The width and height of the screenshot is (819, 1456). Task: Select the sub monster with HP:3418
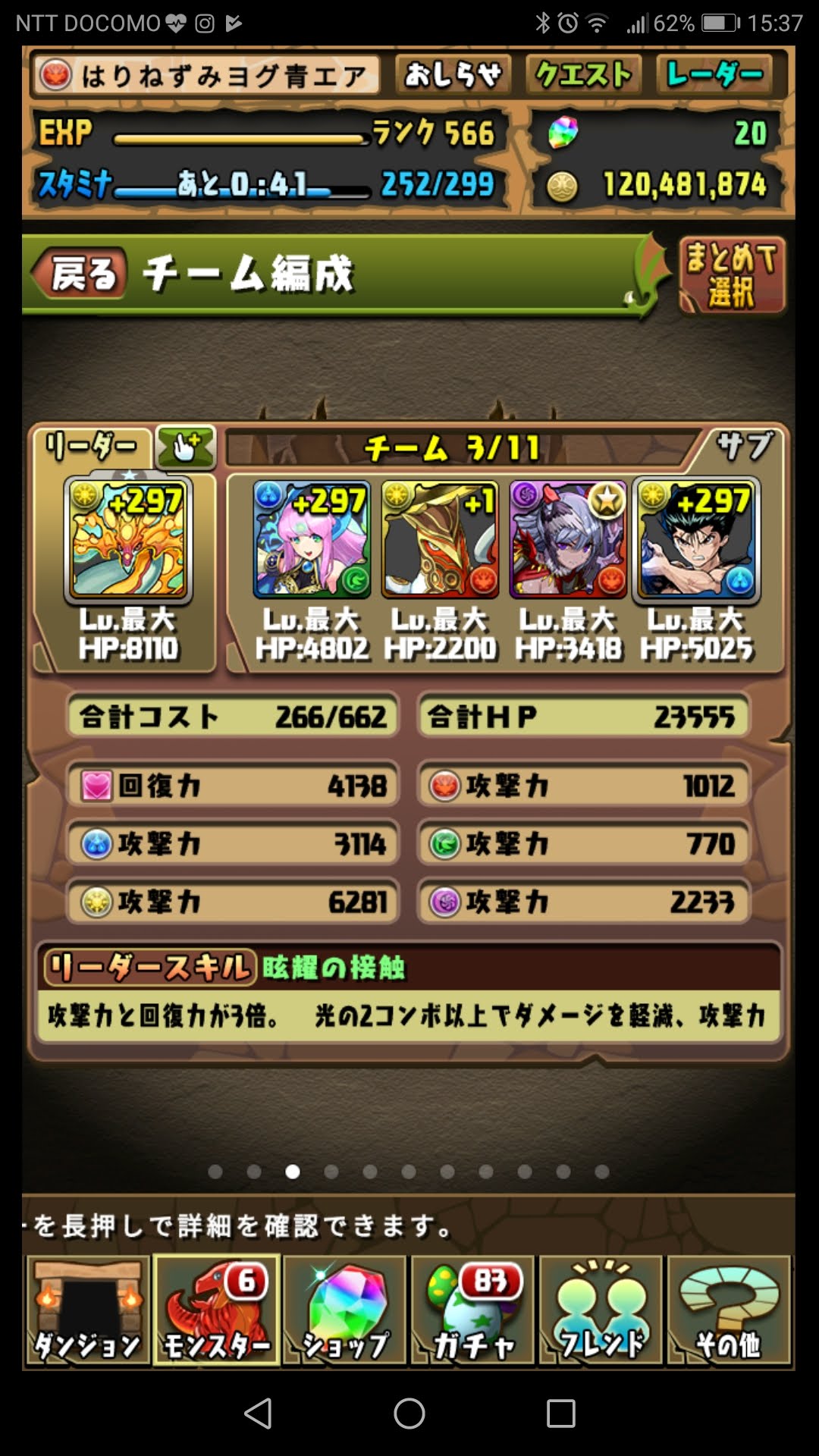[x=568, y=540]
